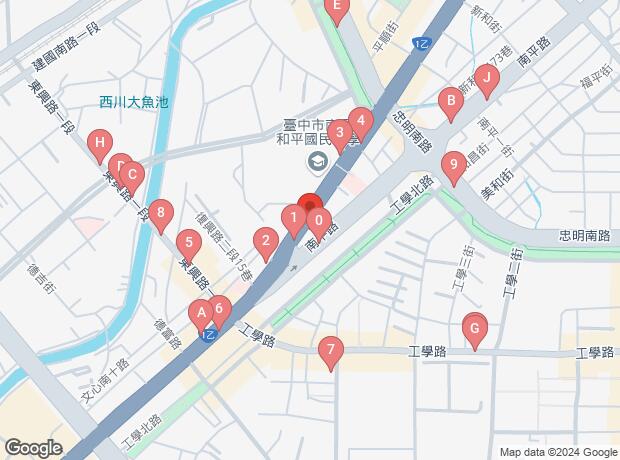This screenshot has height=460, width=620.
Task: Select the map marker labeled A
Action: [x=203, y=312]
